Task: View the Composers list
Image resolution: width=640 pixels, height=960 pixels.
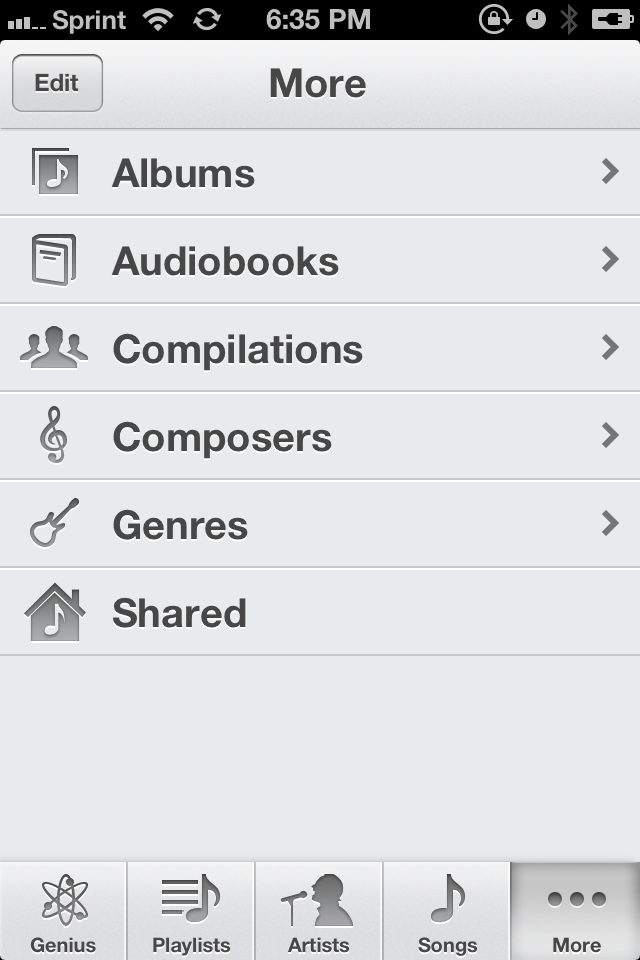Action: (x=320, y=437)
